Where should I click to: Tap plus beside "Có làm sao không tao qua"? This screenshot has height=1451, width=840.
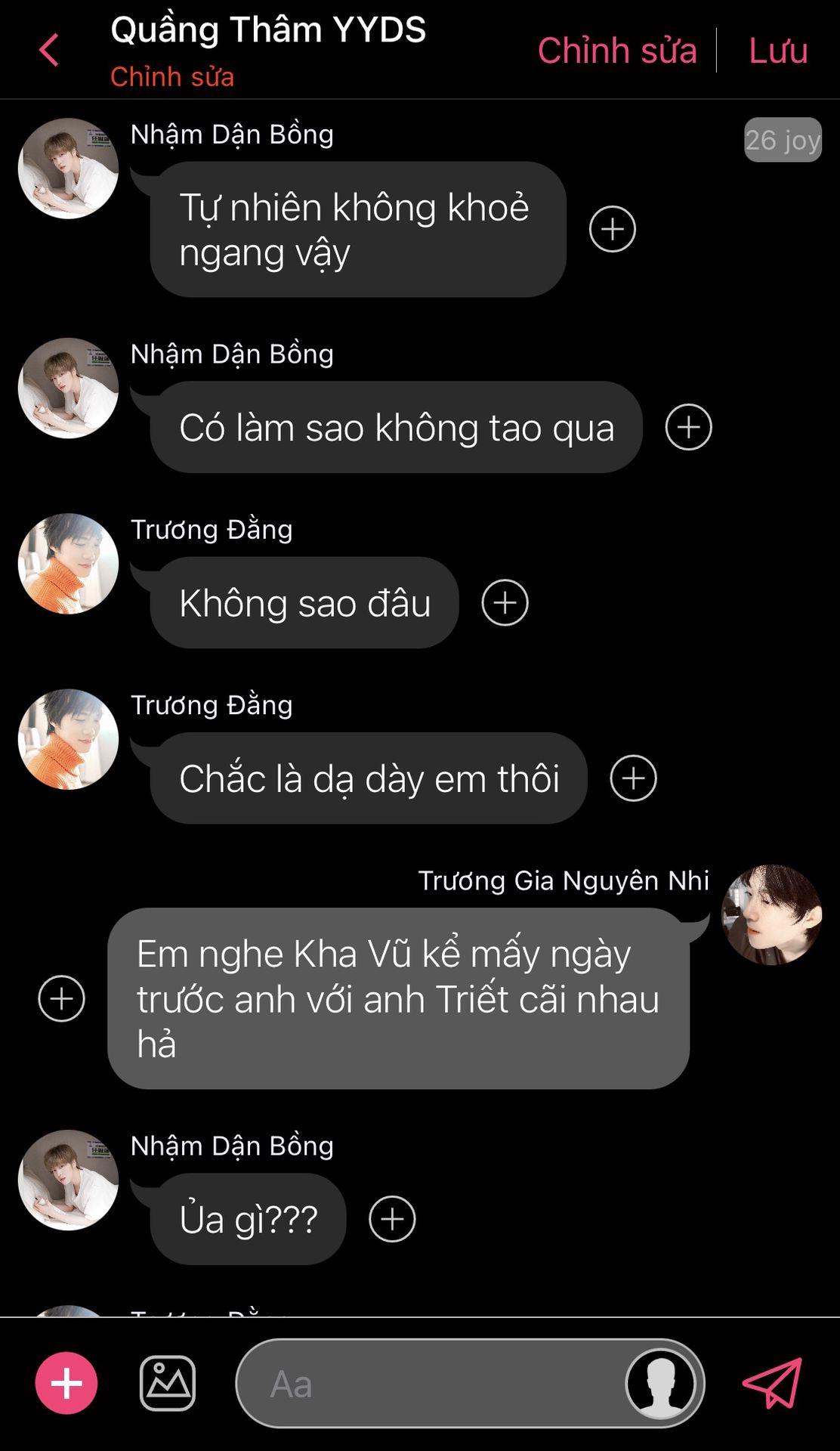point(688,427)
